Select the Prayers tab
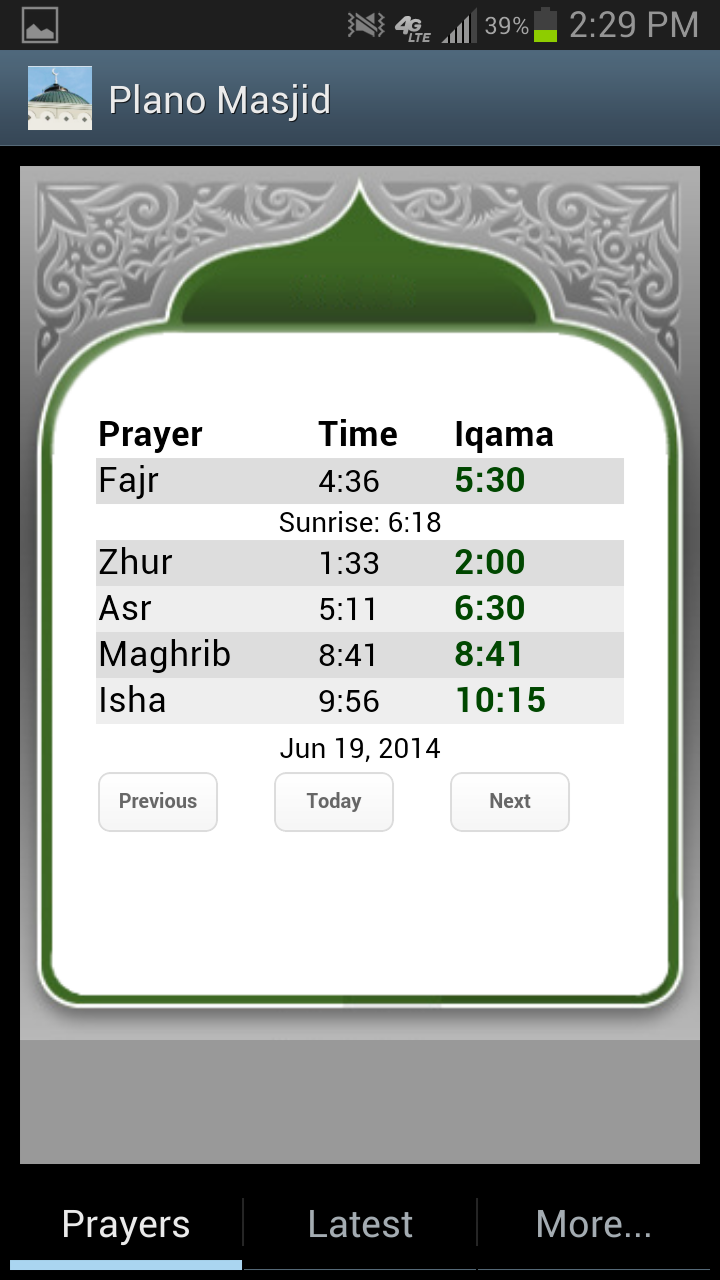The width and height of the screenshot is (720, 1280). pos(125,1223)
